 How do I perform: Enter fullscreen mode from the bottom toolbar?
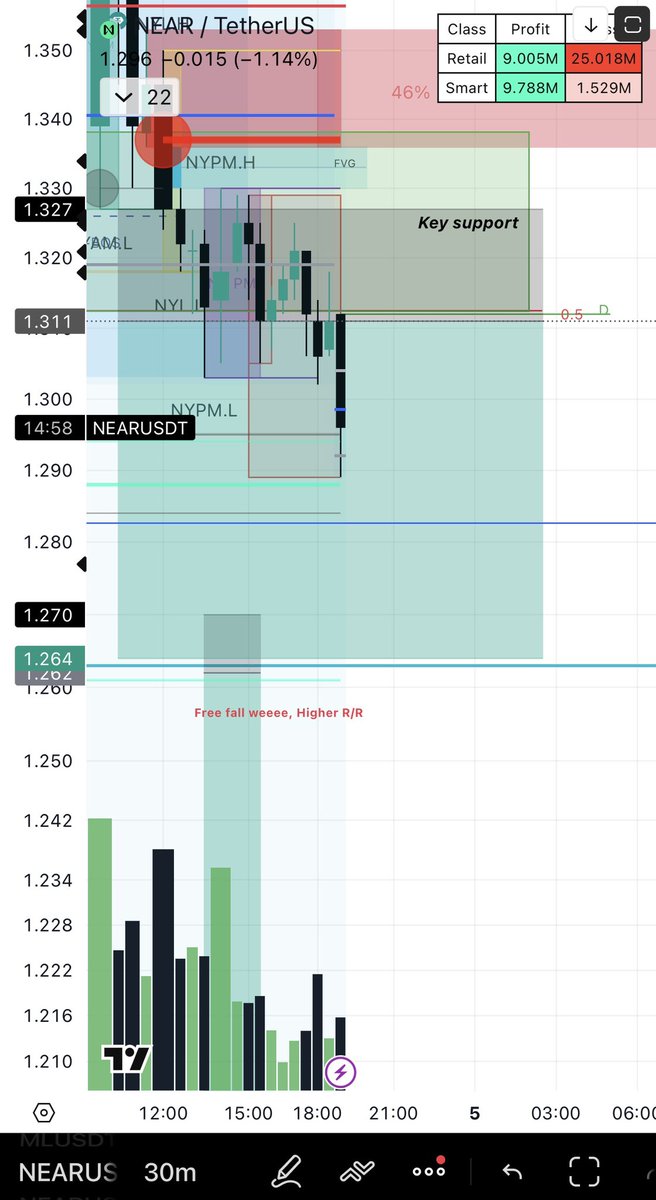584,1171
